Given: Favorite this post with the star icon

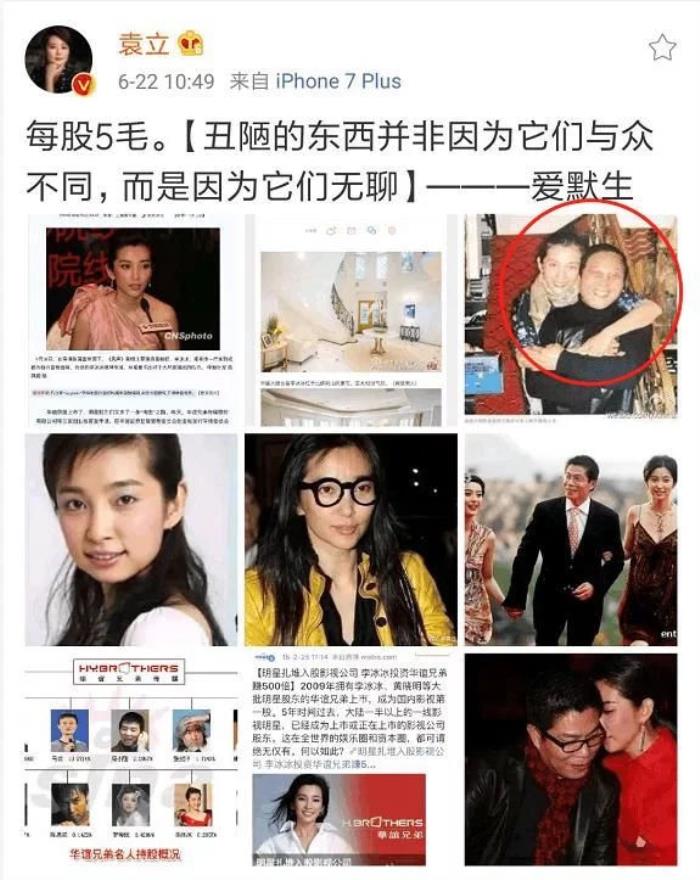Looking at the screenshot, I should [x=661, y=47].
